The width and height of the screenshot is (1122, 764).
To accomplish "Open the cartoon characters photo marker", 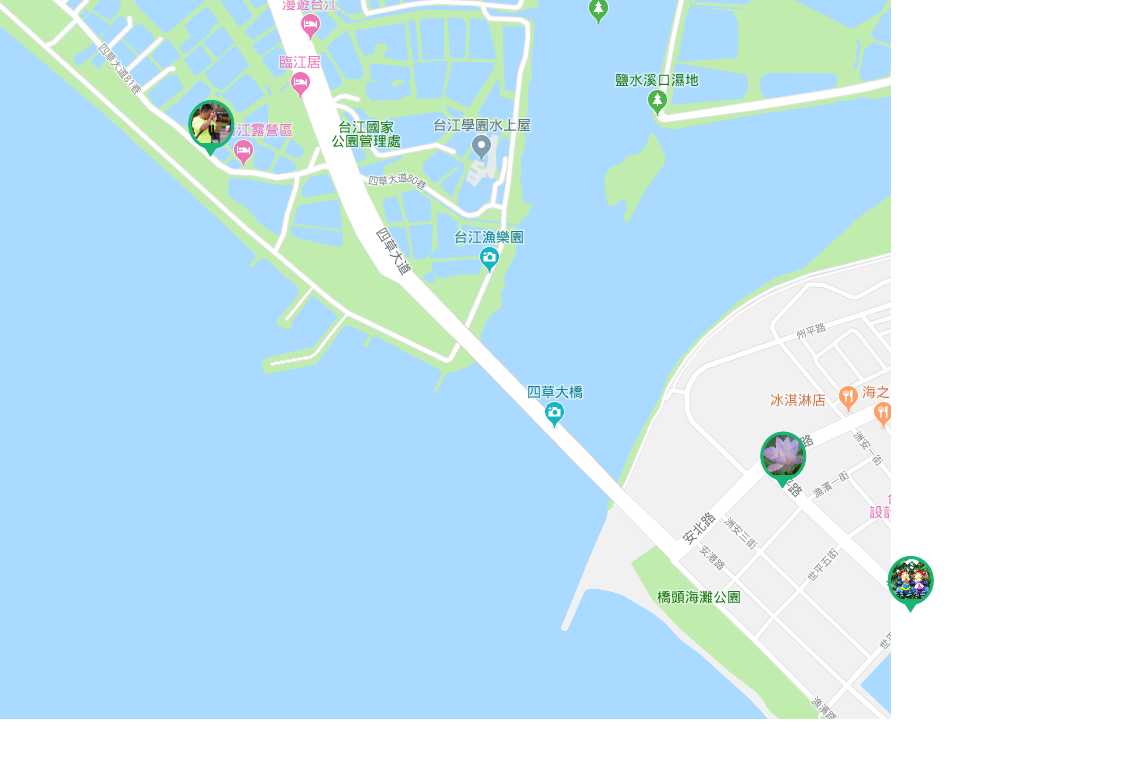I will [910, 581].
